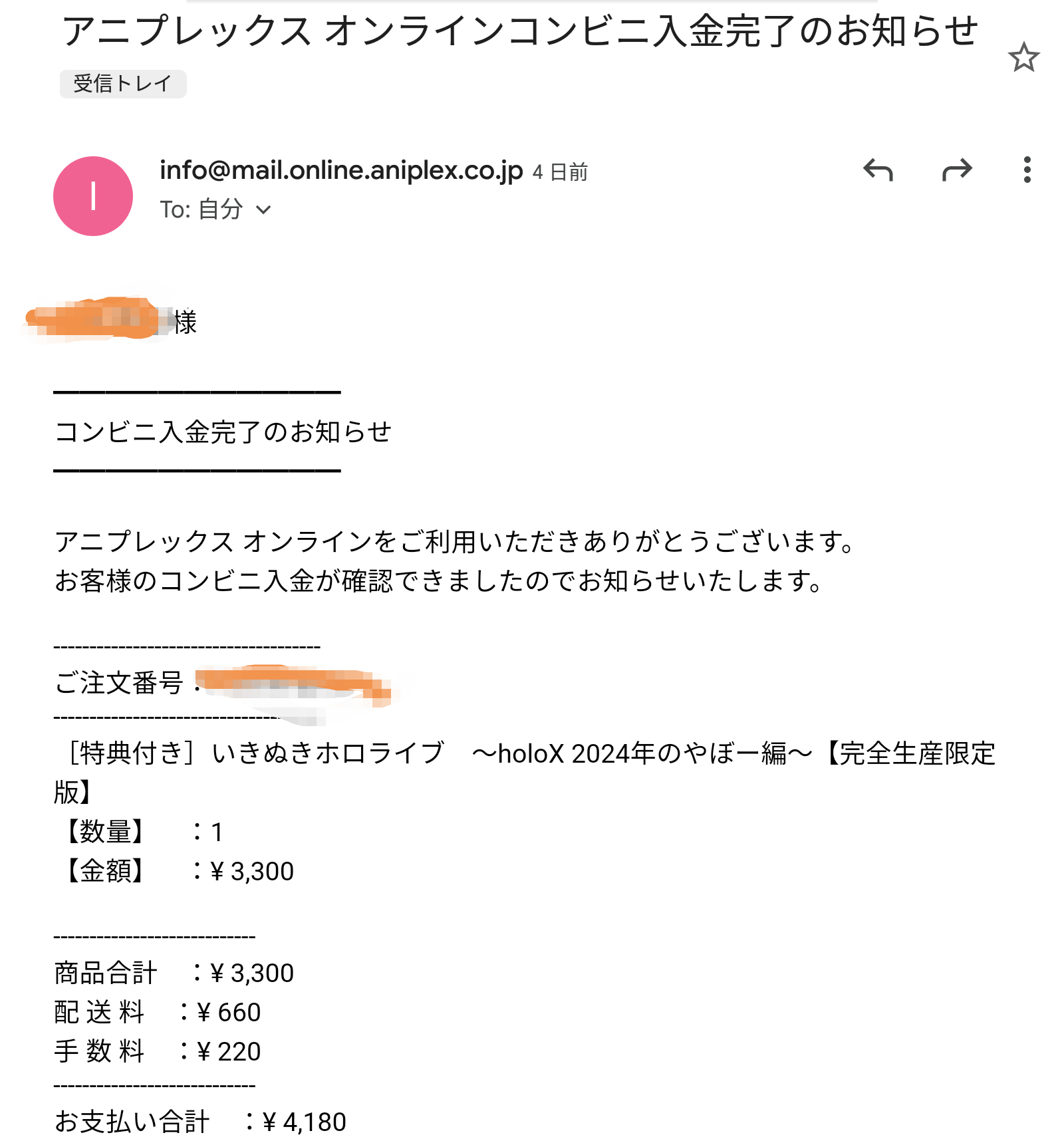The width and height of the screenshot is (1064, 1145).
Task: Reply to the Aniplex email
Action: click(x=878, y=170)
